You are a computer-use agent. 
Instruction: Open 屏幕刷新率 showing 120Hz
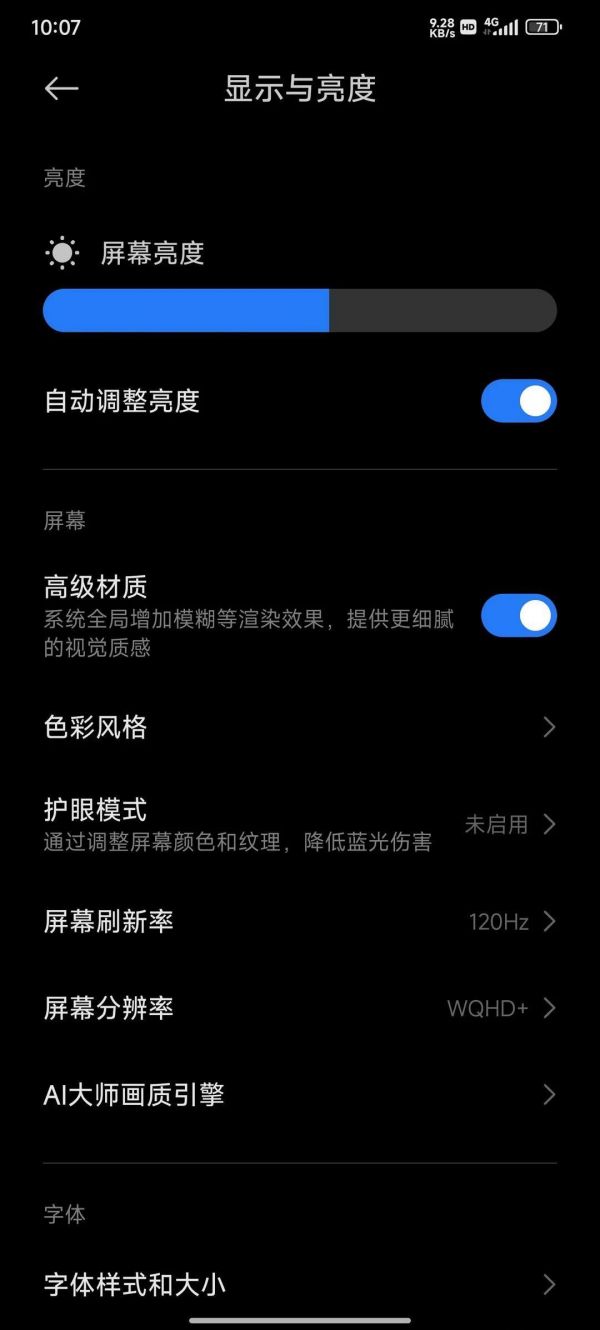coord(300,921)
